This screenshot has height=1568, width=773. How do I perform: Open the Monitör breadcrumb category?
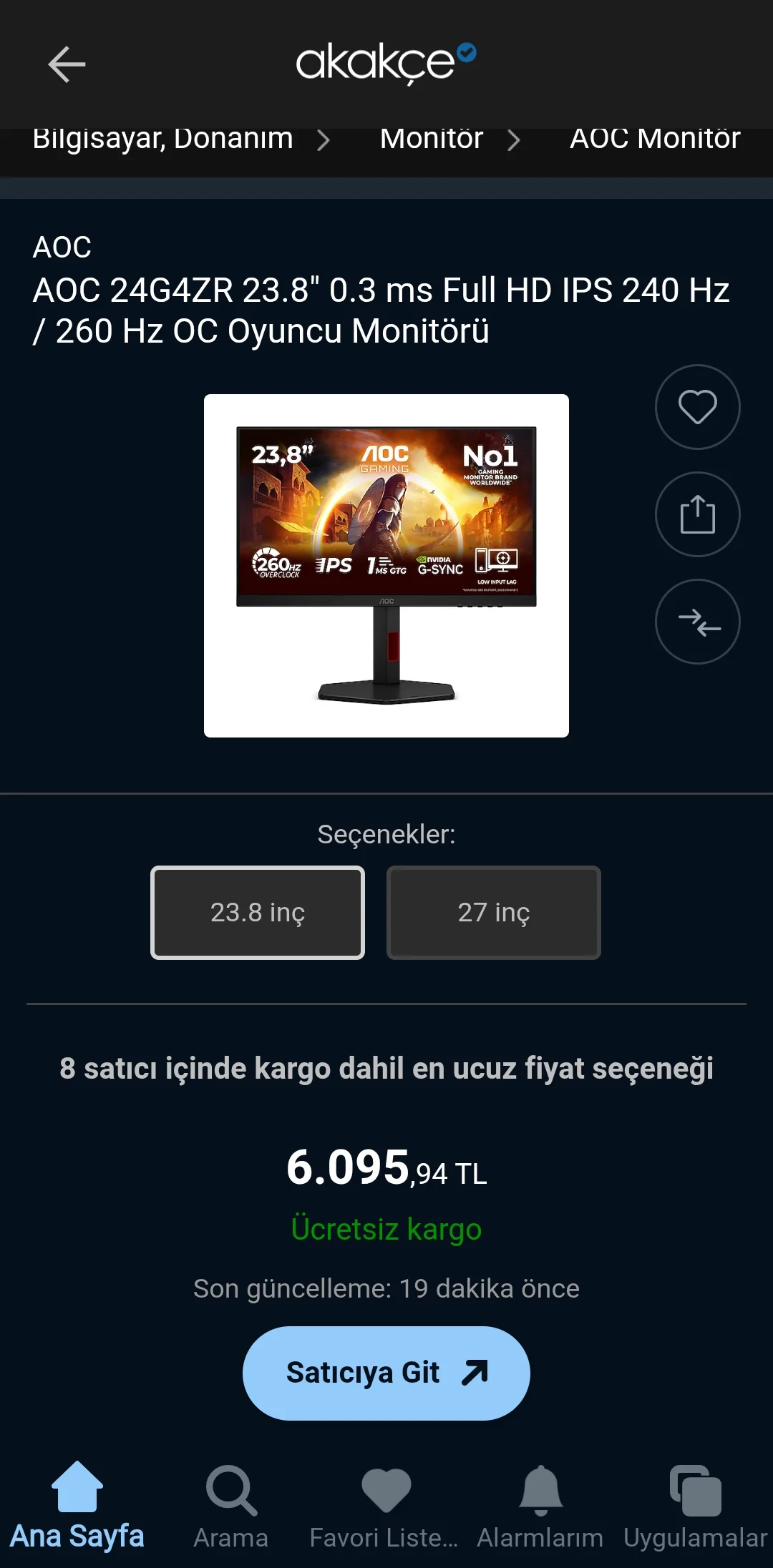click(x=432, y=139)
